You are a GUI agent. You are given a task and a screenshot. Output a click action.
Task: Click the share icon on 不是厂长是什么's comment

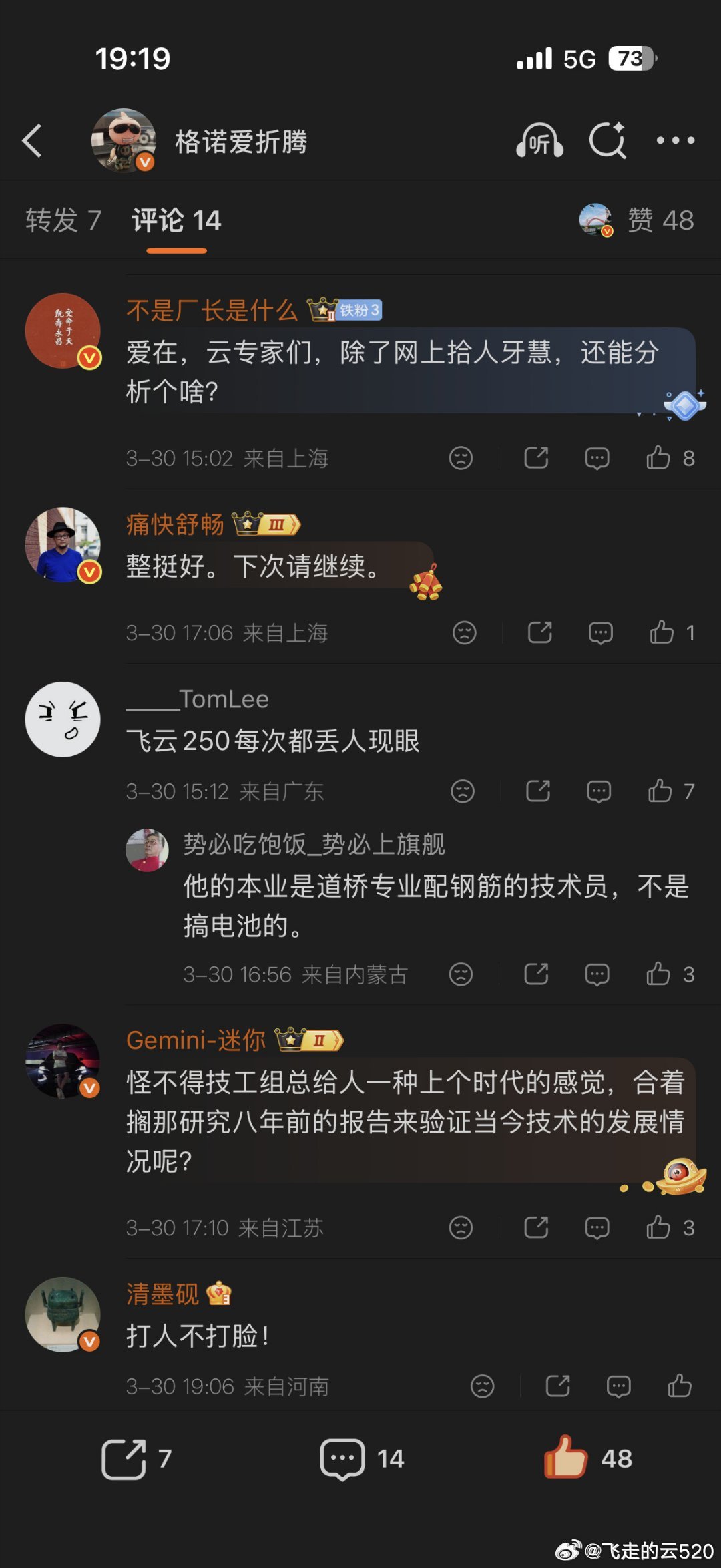[537, 458]
